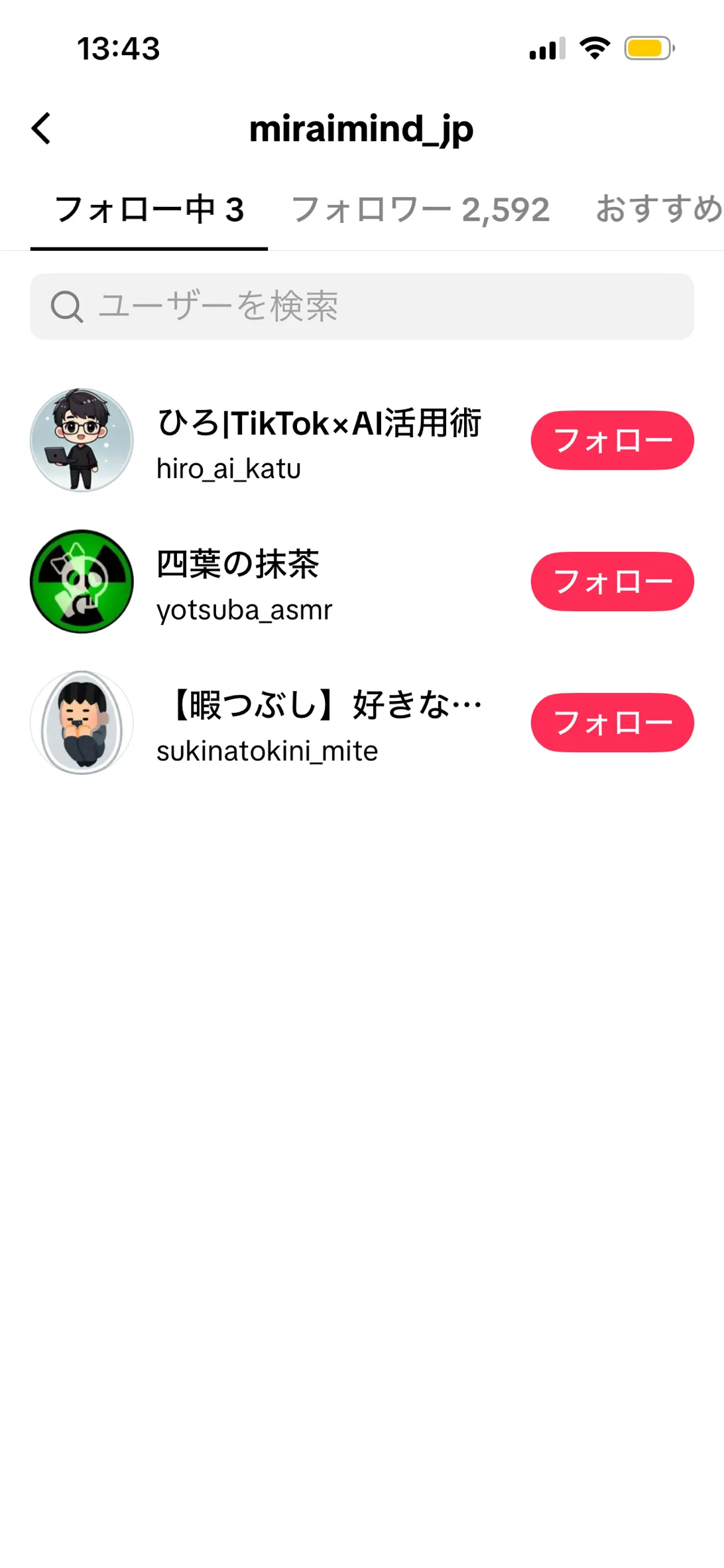
Task: Follow sukinatokini_mite
Action: 611,723
